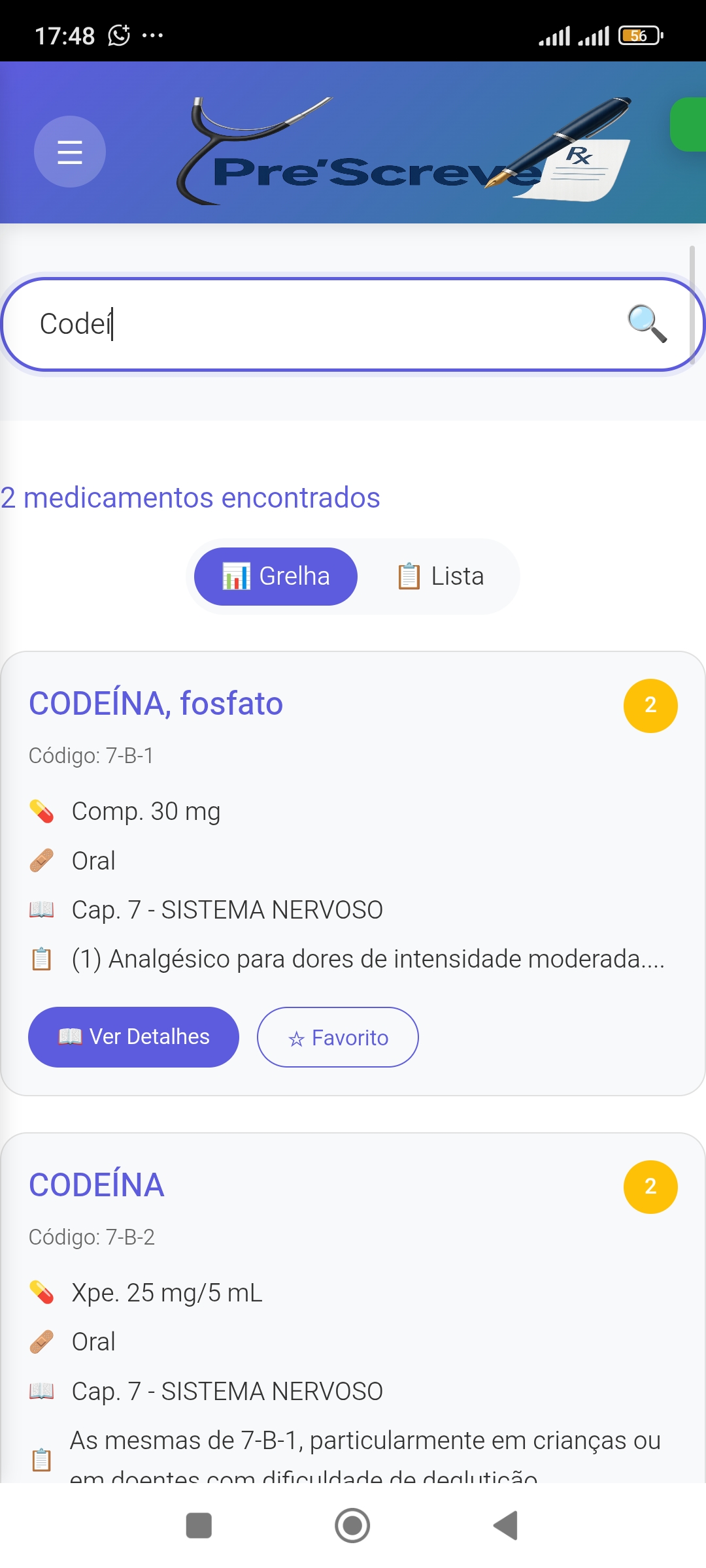The width and height of the screenshot is (706, 1568).
Task: Open the CODEÍNA, fosfato medication title
Action: point(155,704)
